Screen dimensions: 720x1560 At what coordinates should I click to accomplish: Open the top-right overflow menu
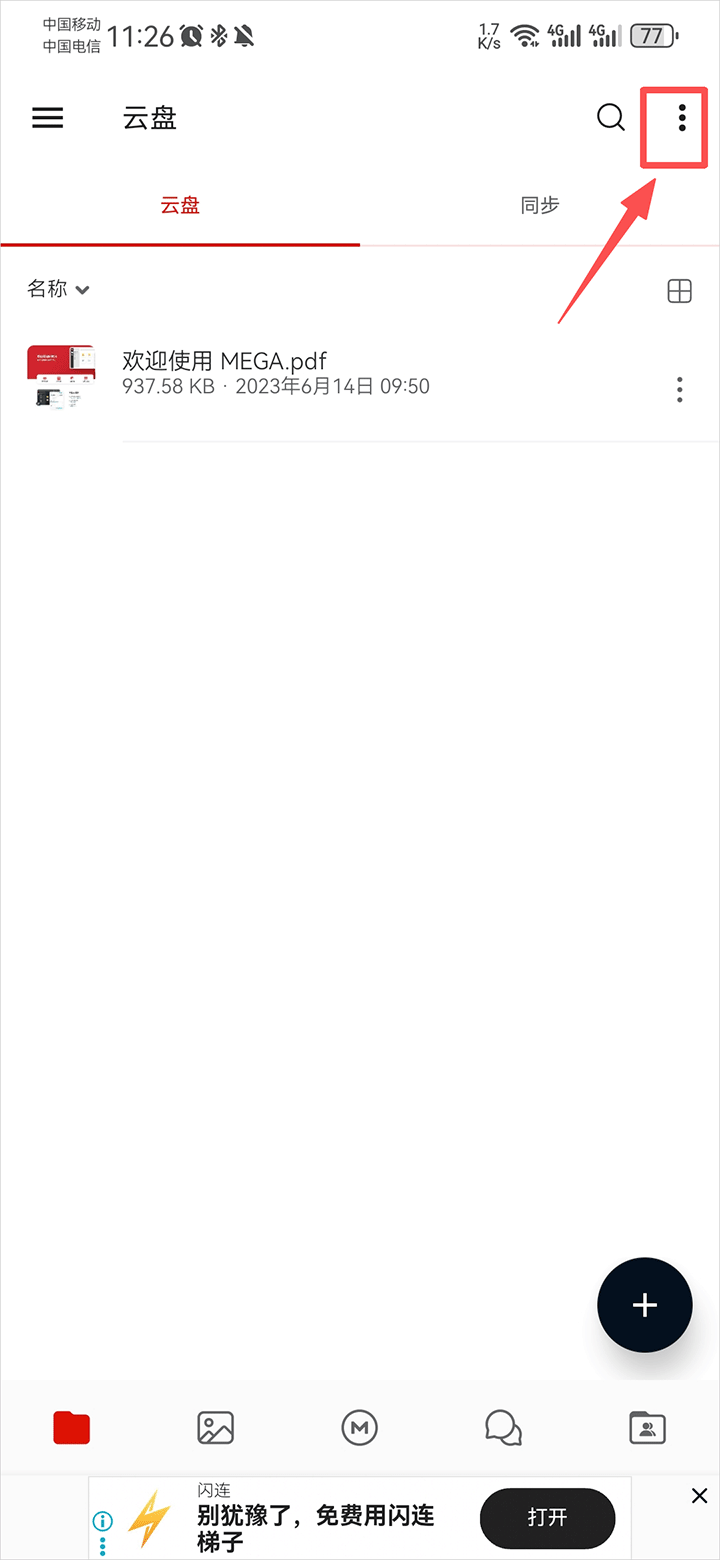pos(682,118)
